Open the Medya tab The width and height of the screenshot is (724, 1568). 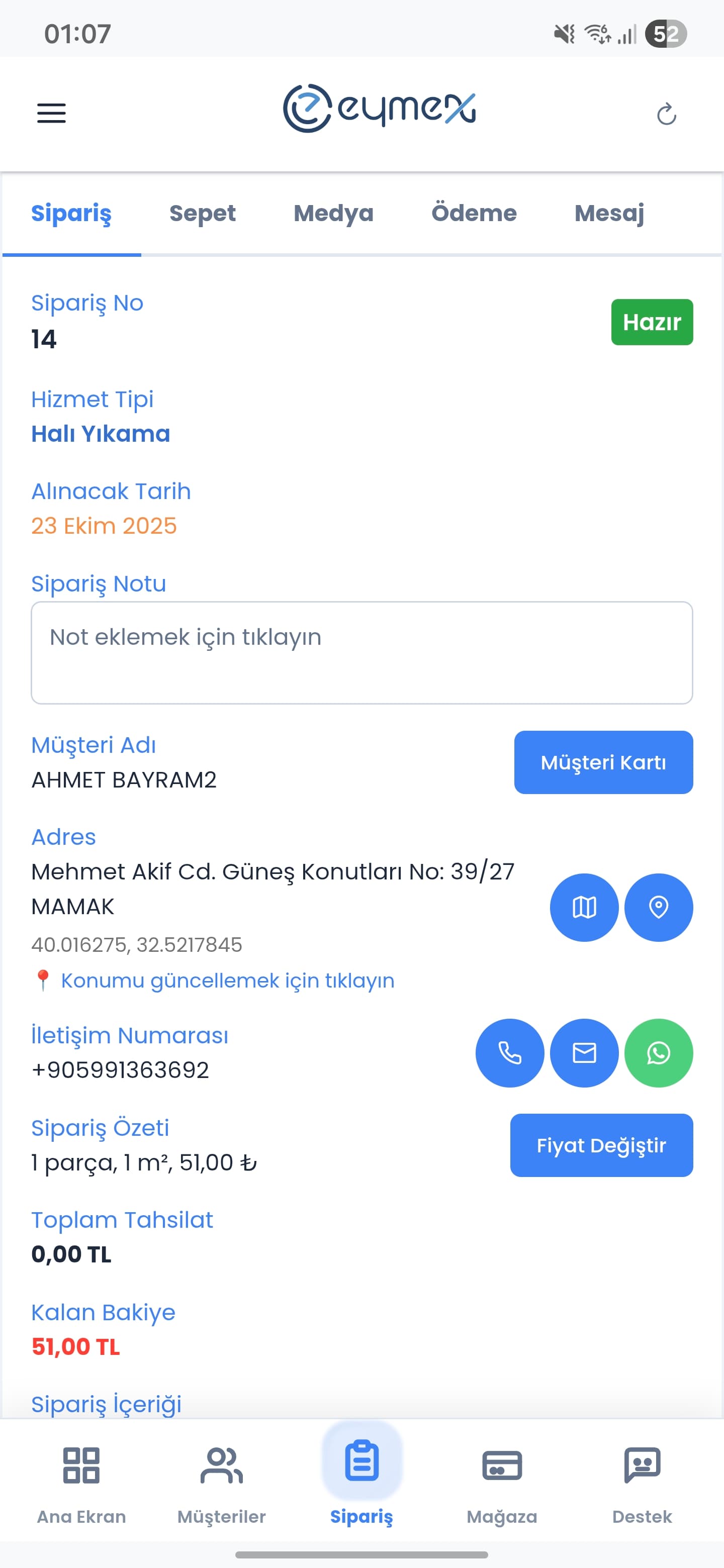tap(334, 213)
